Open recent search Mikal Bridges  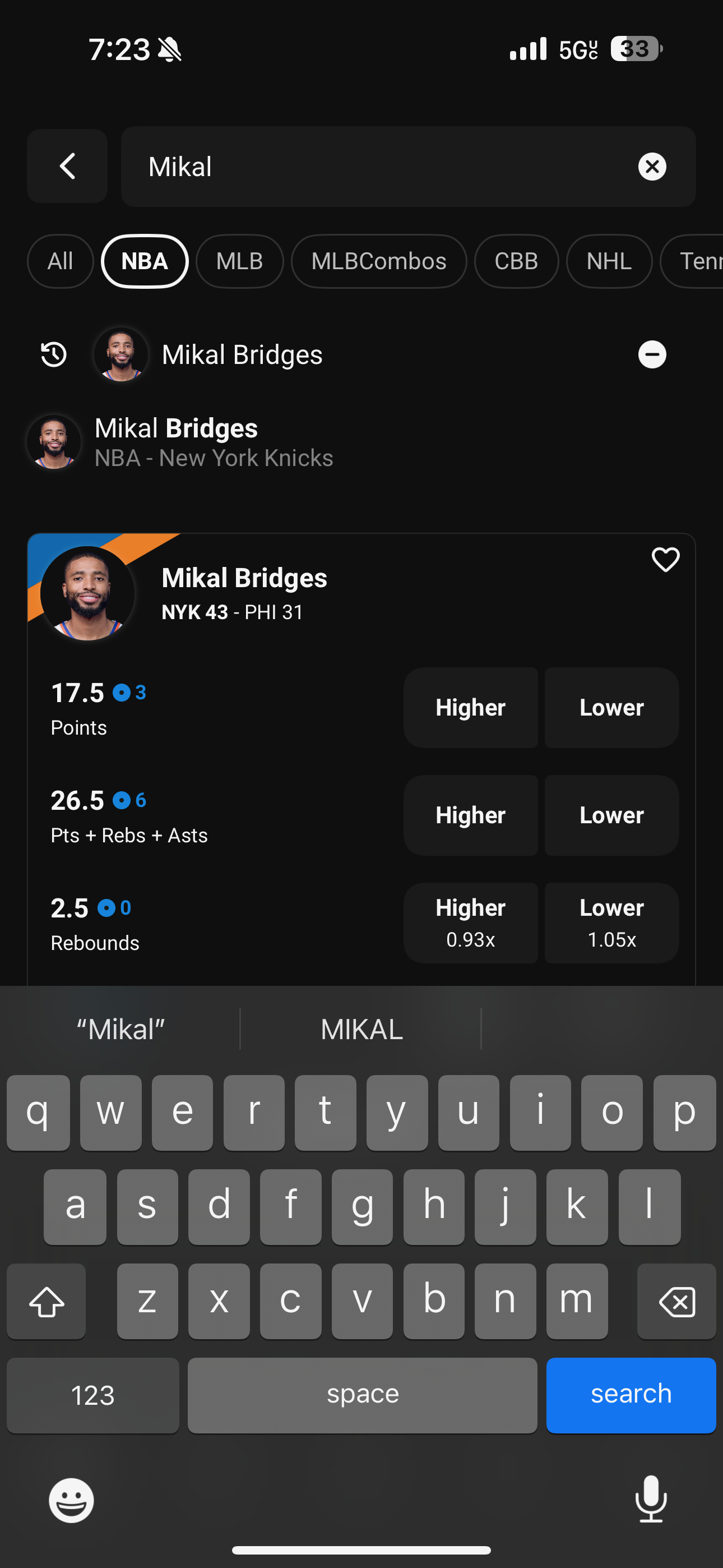[x=242, y=354]
